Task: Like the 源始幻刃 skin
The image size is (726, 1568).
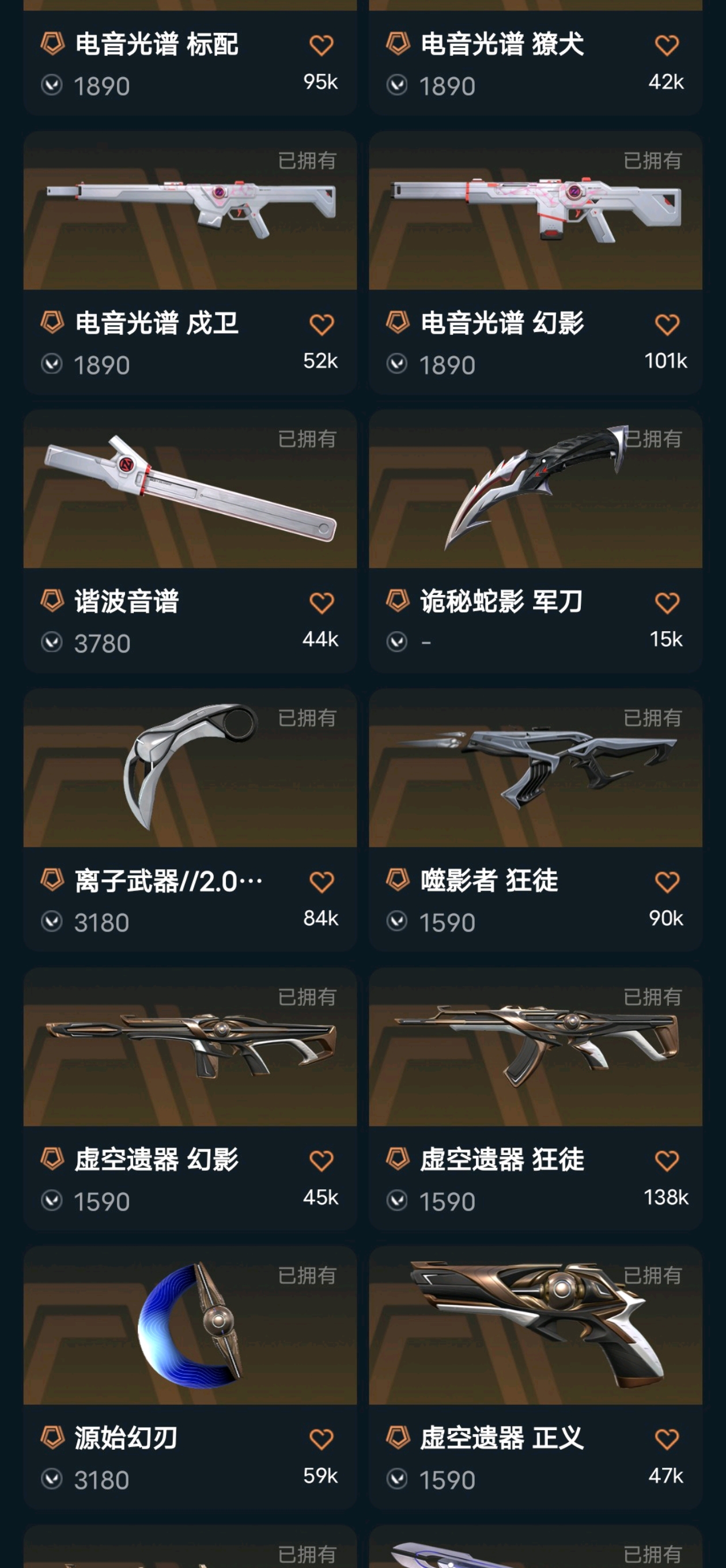Action: [322, 1439]
